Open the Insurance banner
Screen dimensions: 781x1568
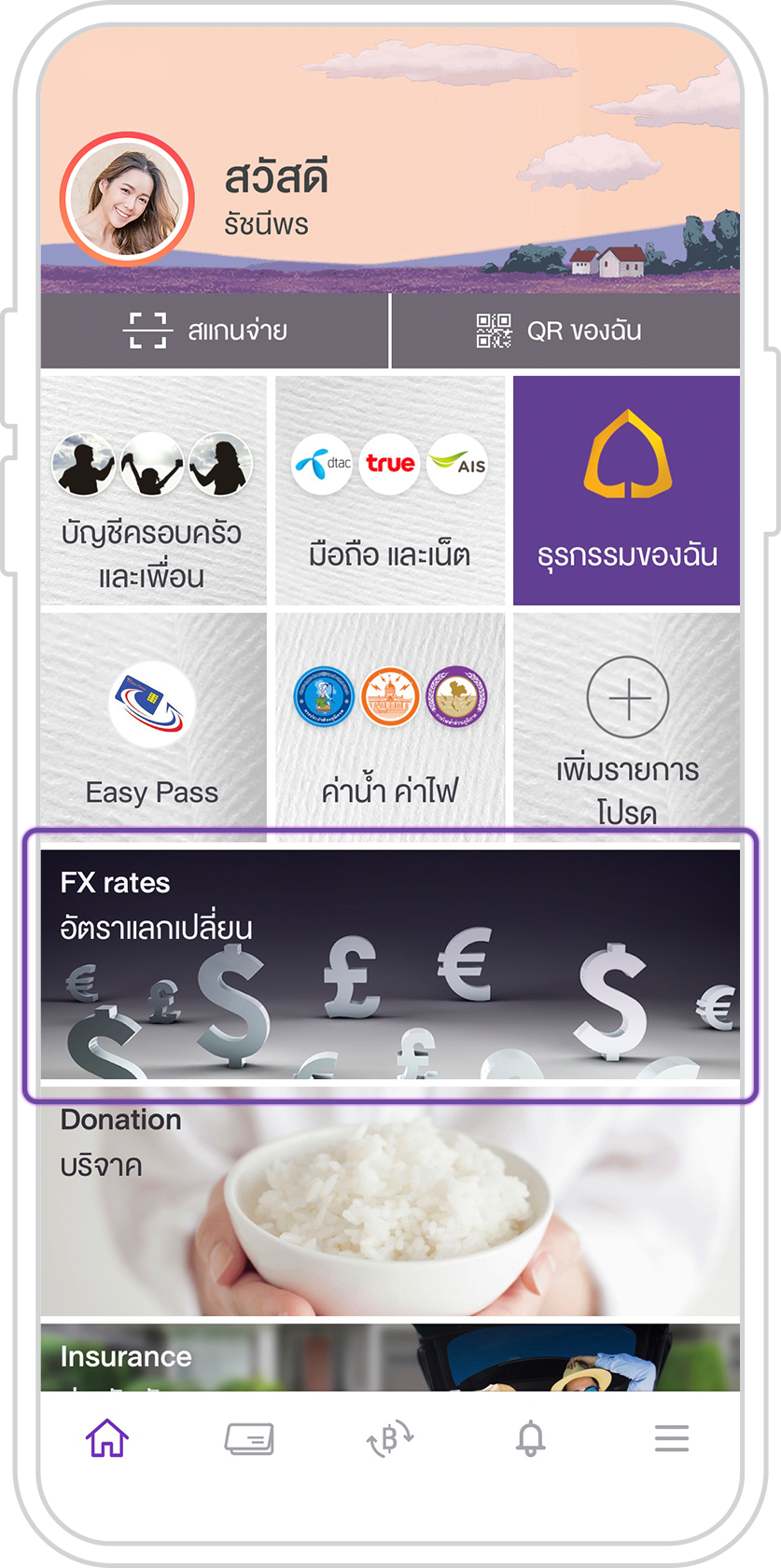click(390, 1357)
